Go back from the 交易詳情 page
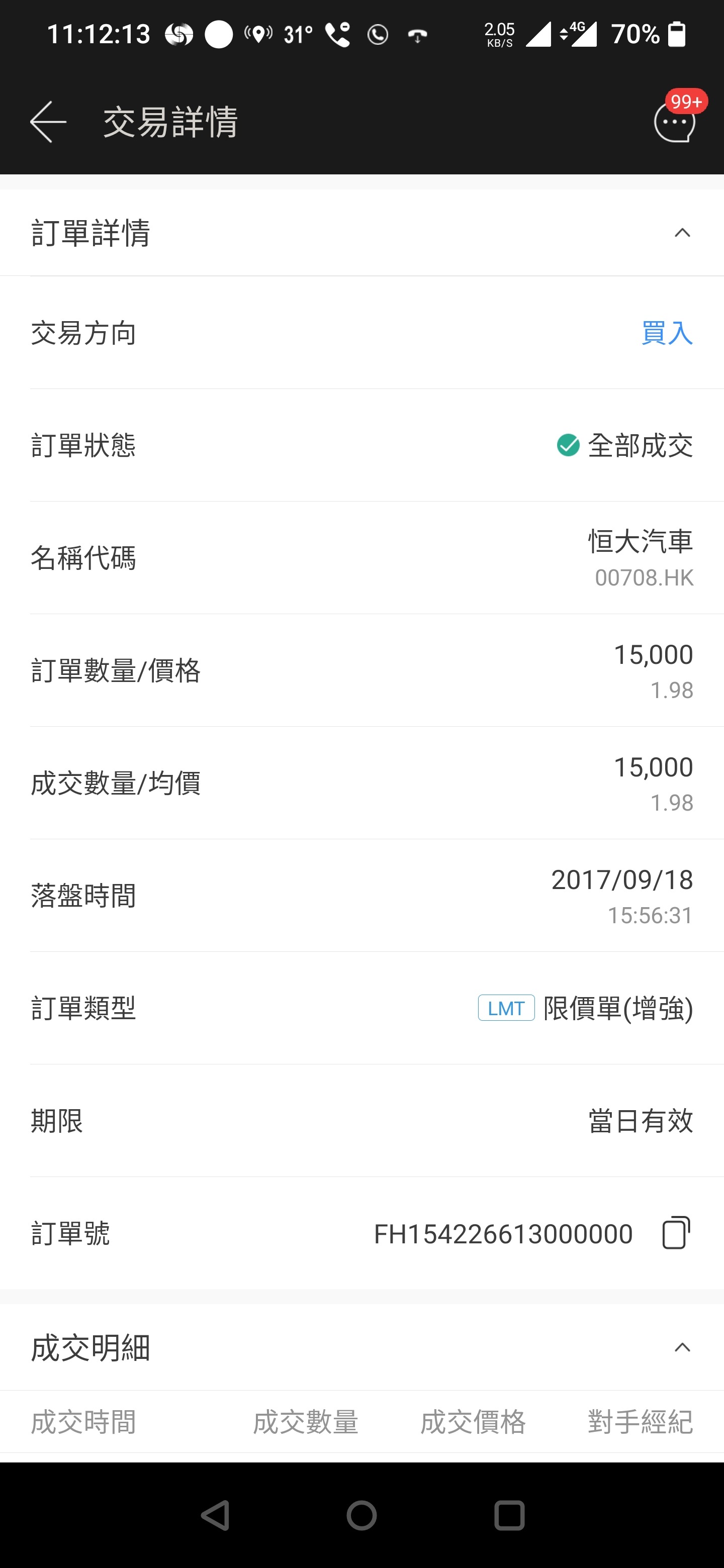The image size is (724, 1568). coord(48,122)
